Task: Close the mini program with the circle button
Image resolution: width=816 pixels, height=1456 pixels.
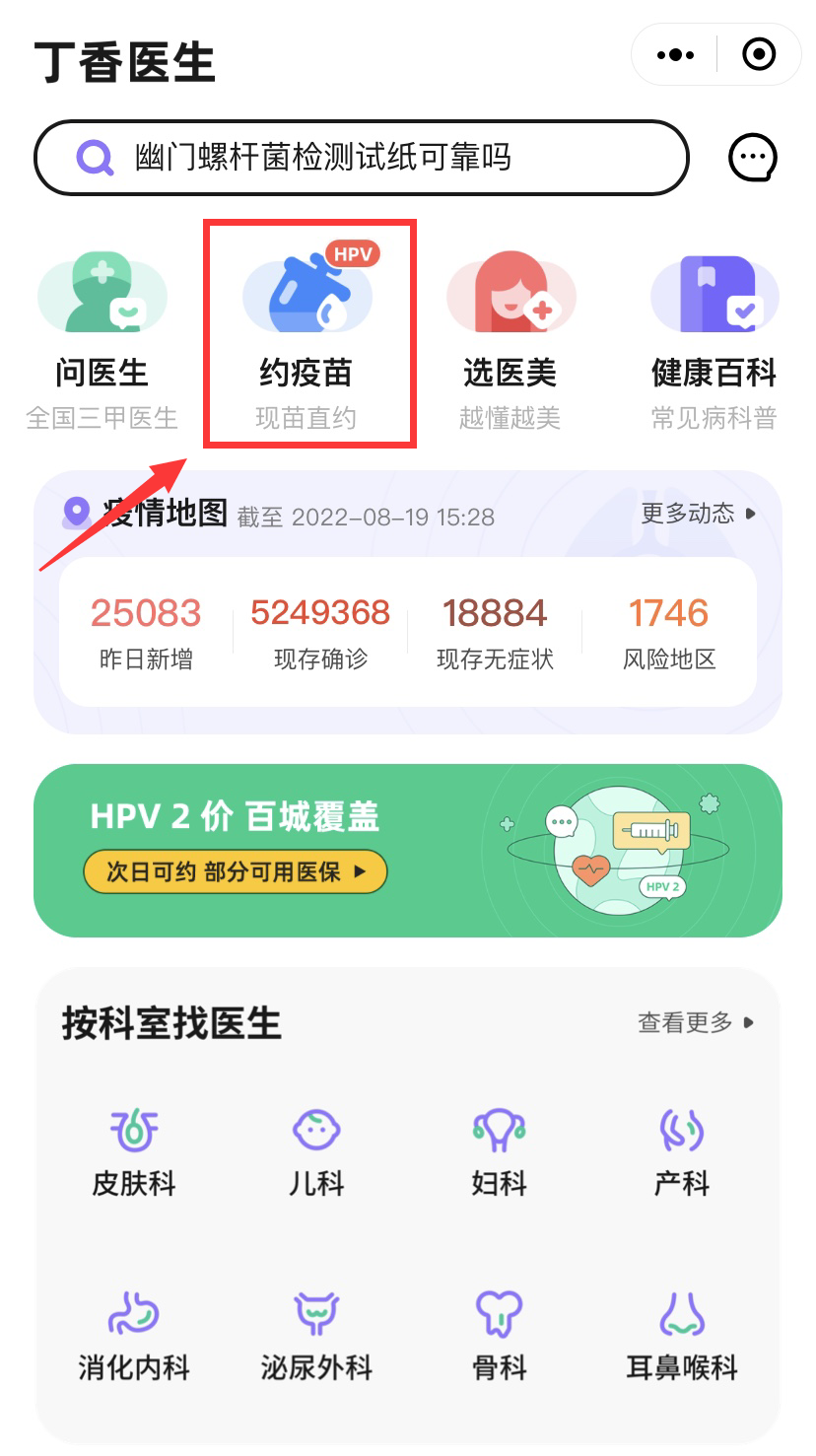Action: [758, 55]
